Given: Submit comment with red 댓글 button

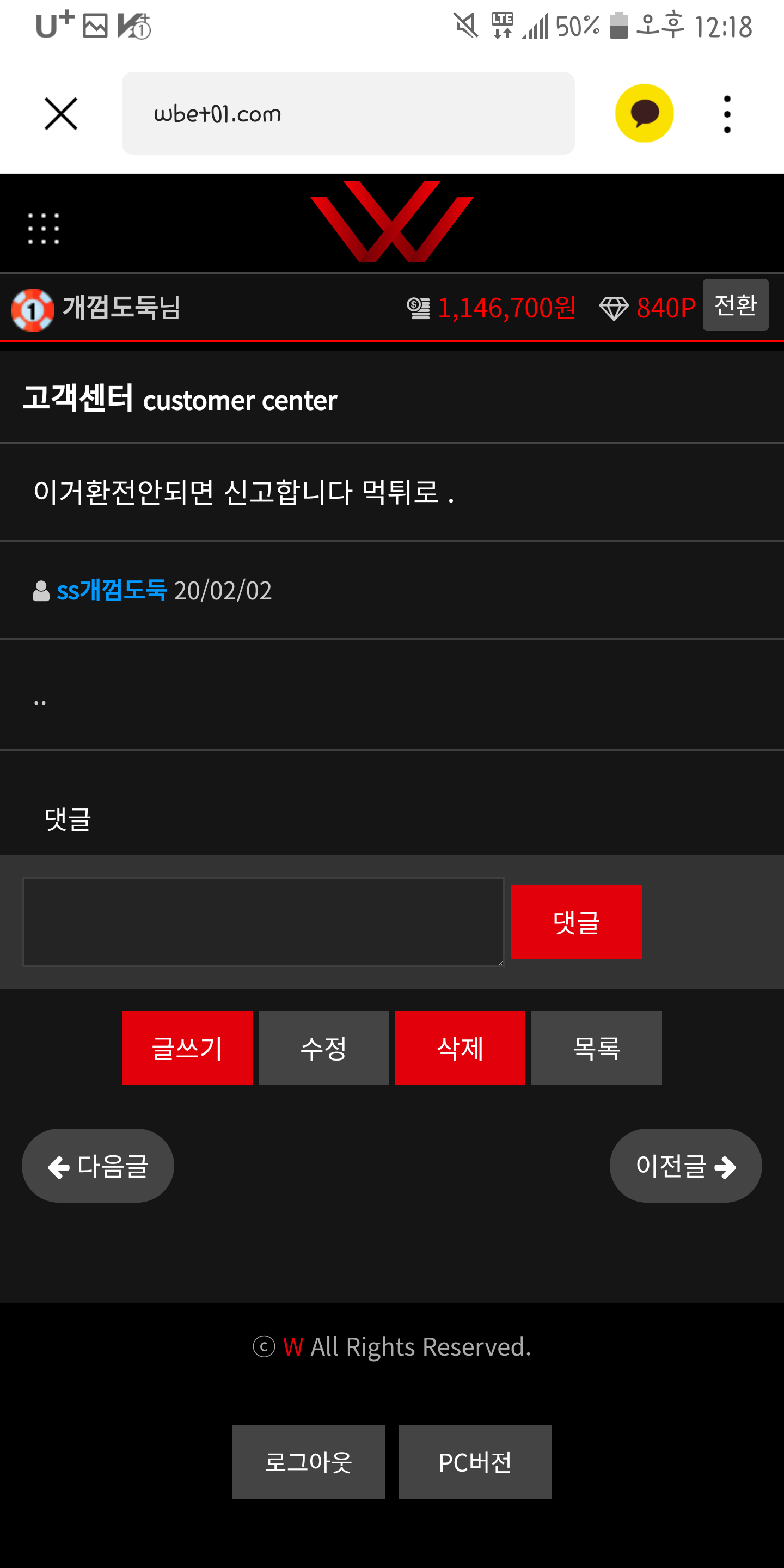Looking at the screenshot, I should coord(576,922).
